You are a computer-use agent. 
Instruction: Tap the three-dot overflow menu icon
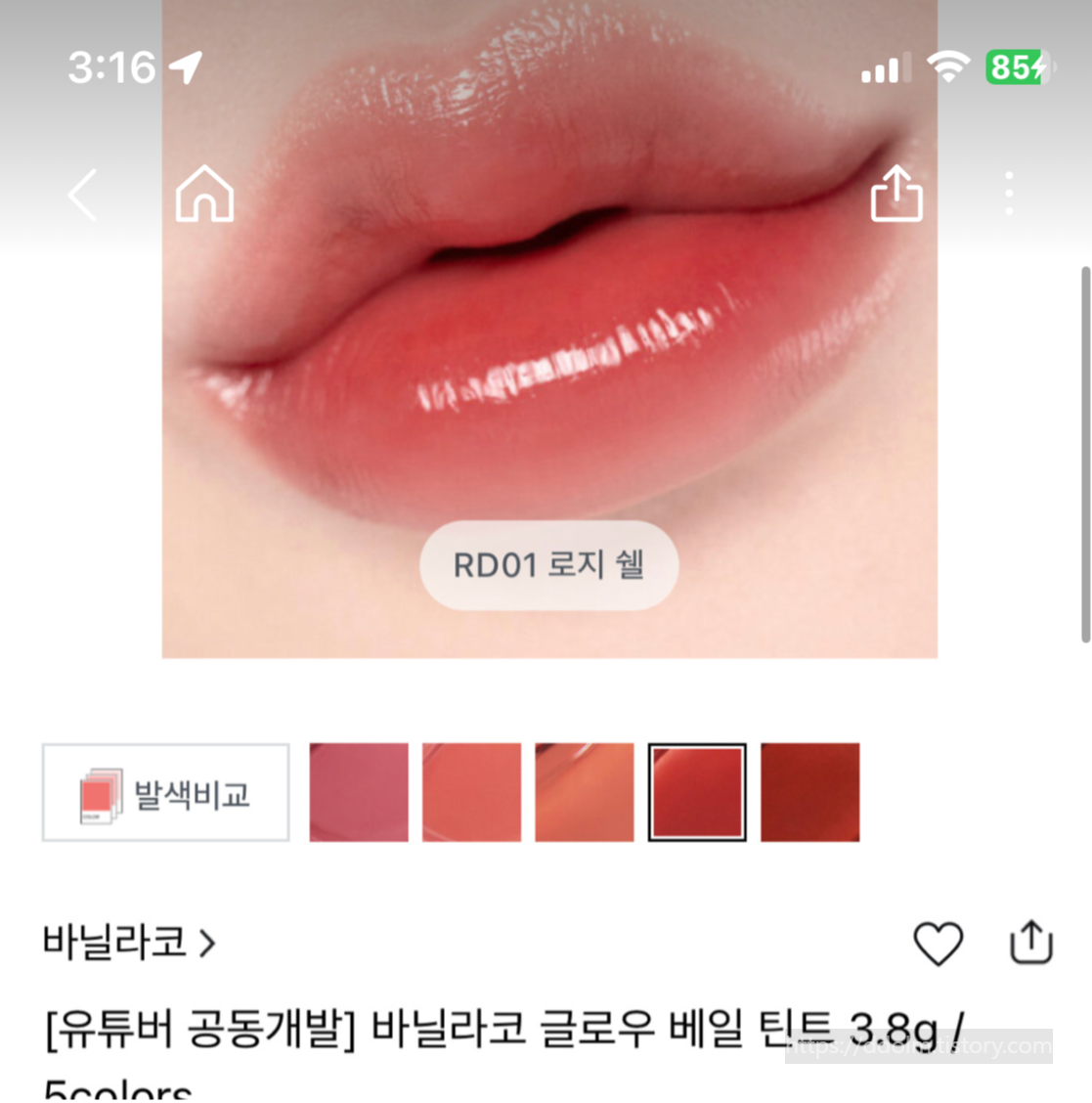point(1007,193)
